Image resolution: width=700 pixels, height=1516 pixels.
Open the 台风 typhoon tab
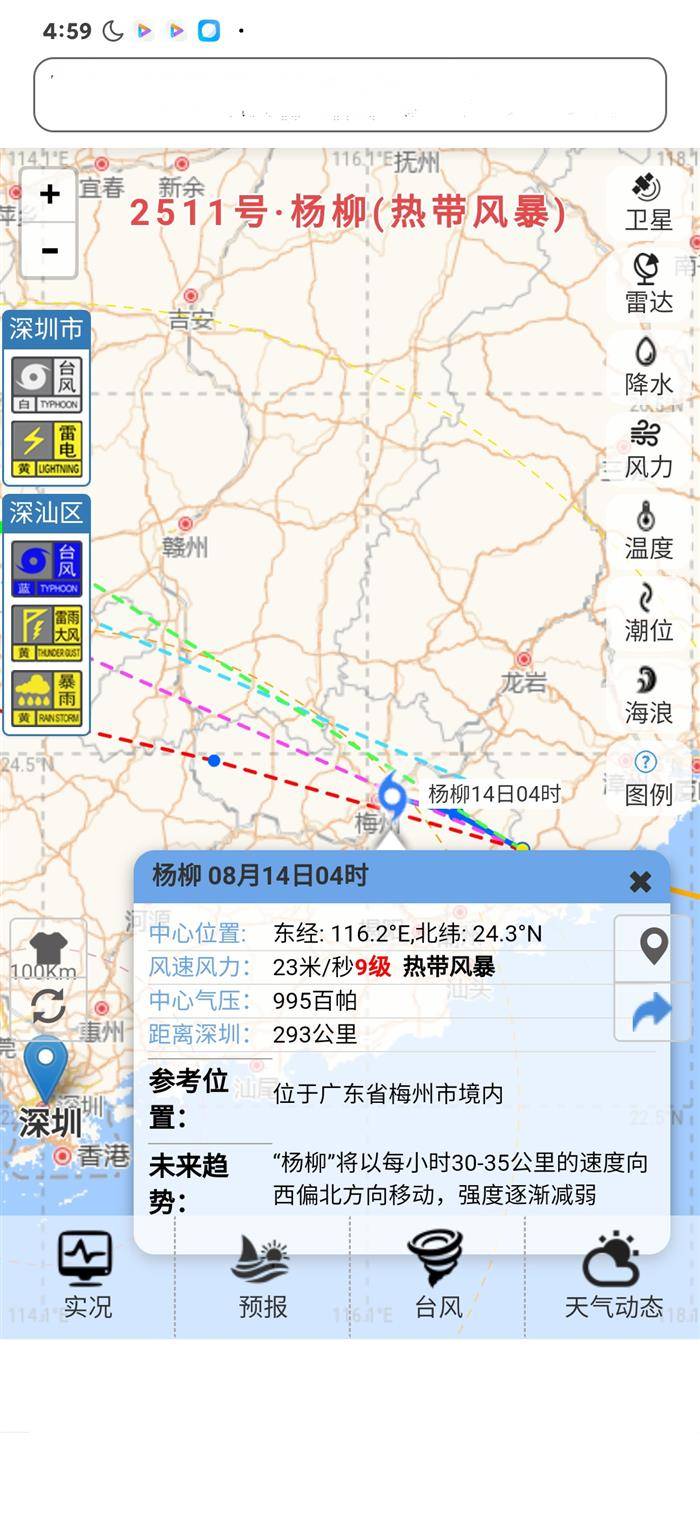437,1275
